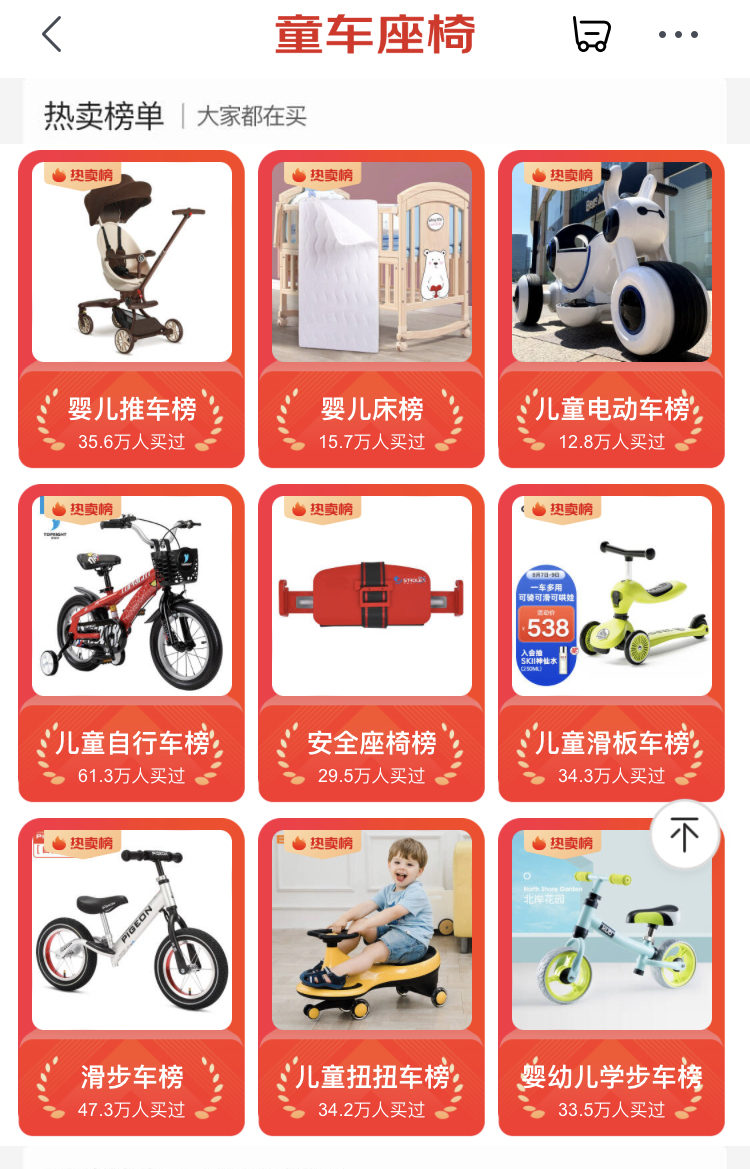Screen dimensions: 750x1169
Task: Open the 滑步车榜 ranking card
Action: coord(131,978)
